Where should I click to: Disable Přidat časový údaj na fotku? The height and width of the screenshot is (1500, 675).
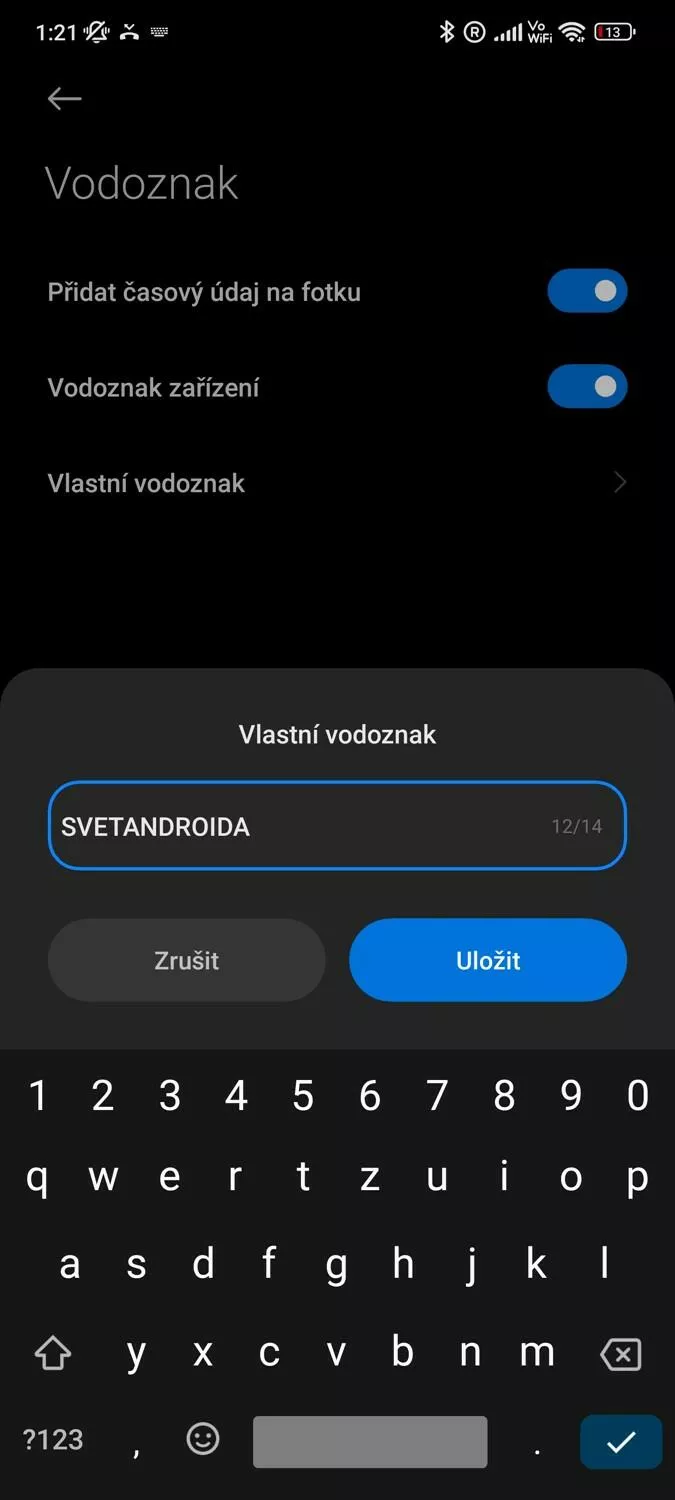coord(587,291)
